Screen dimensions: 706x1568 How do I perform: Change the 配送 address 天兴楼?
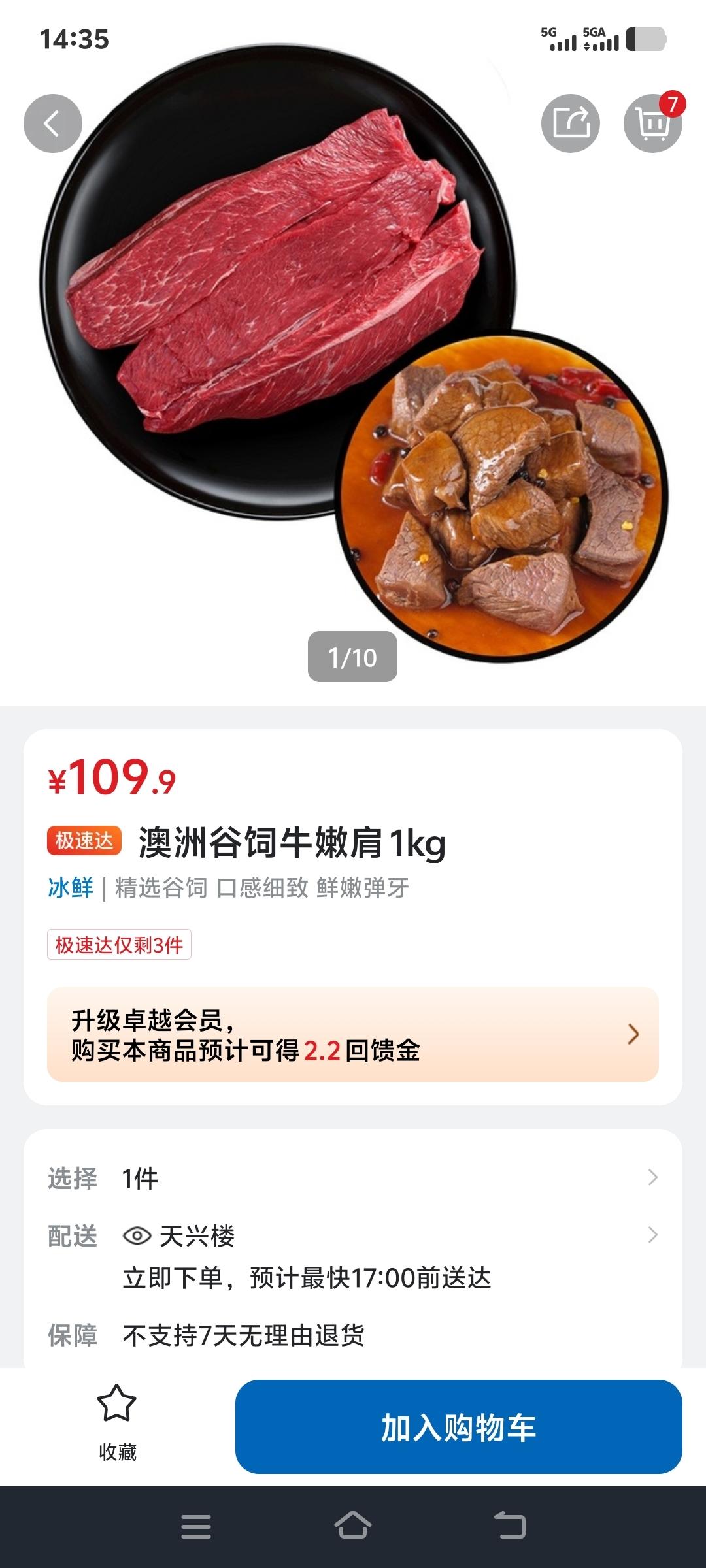pos(353,1235)
